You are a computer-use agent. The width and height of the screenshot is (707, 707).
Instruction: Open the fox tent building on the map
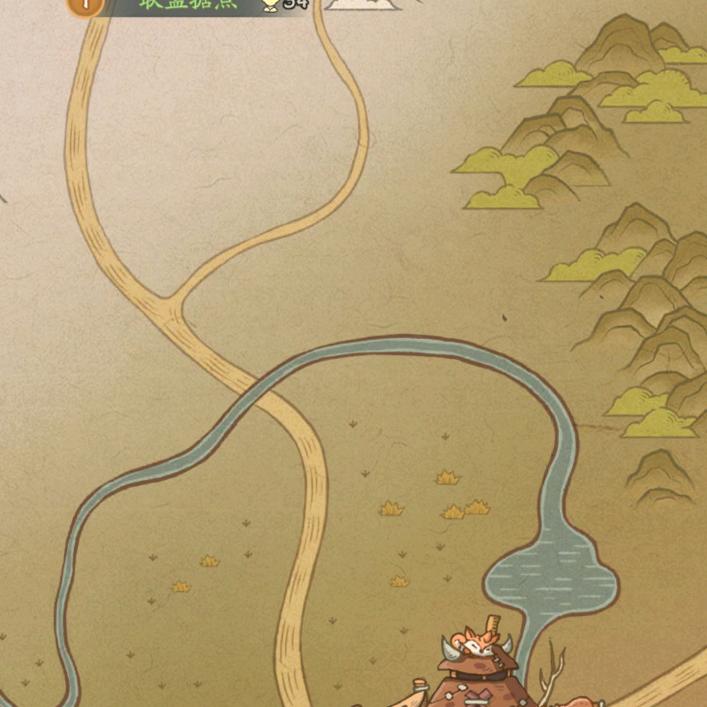478,664
